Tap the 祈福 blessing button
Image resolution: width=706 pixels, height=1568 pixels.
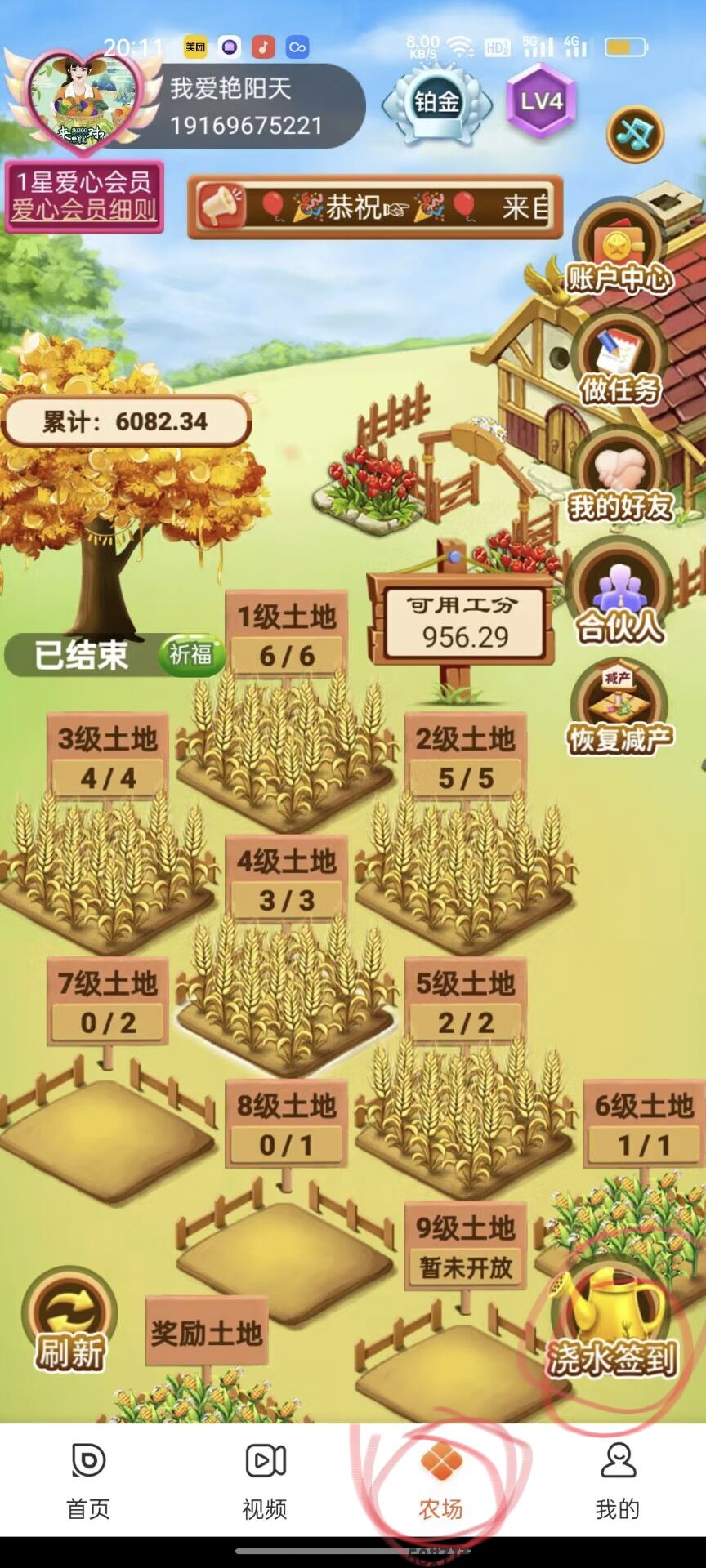click(x=190, y=655)
